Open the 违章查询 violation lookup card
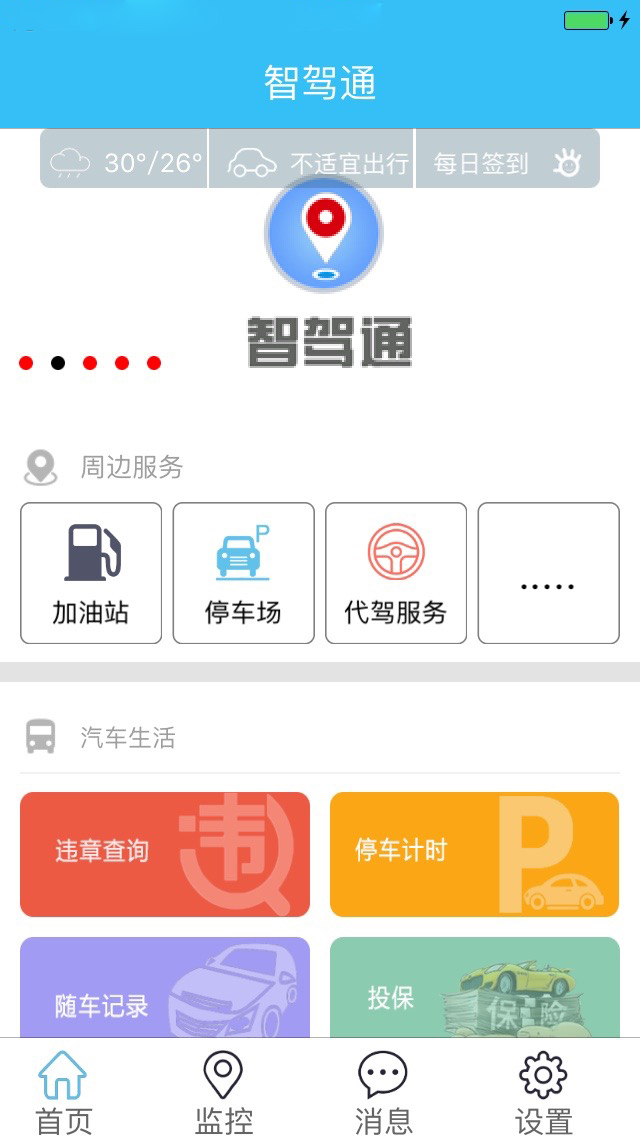Screen dimensions: 640x1136 165,854
